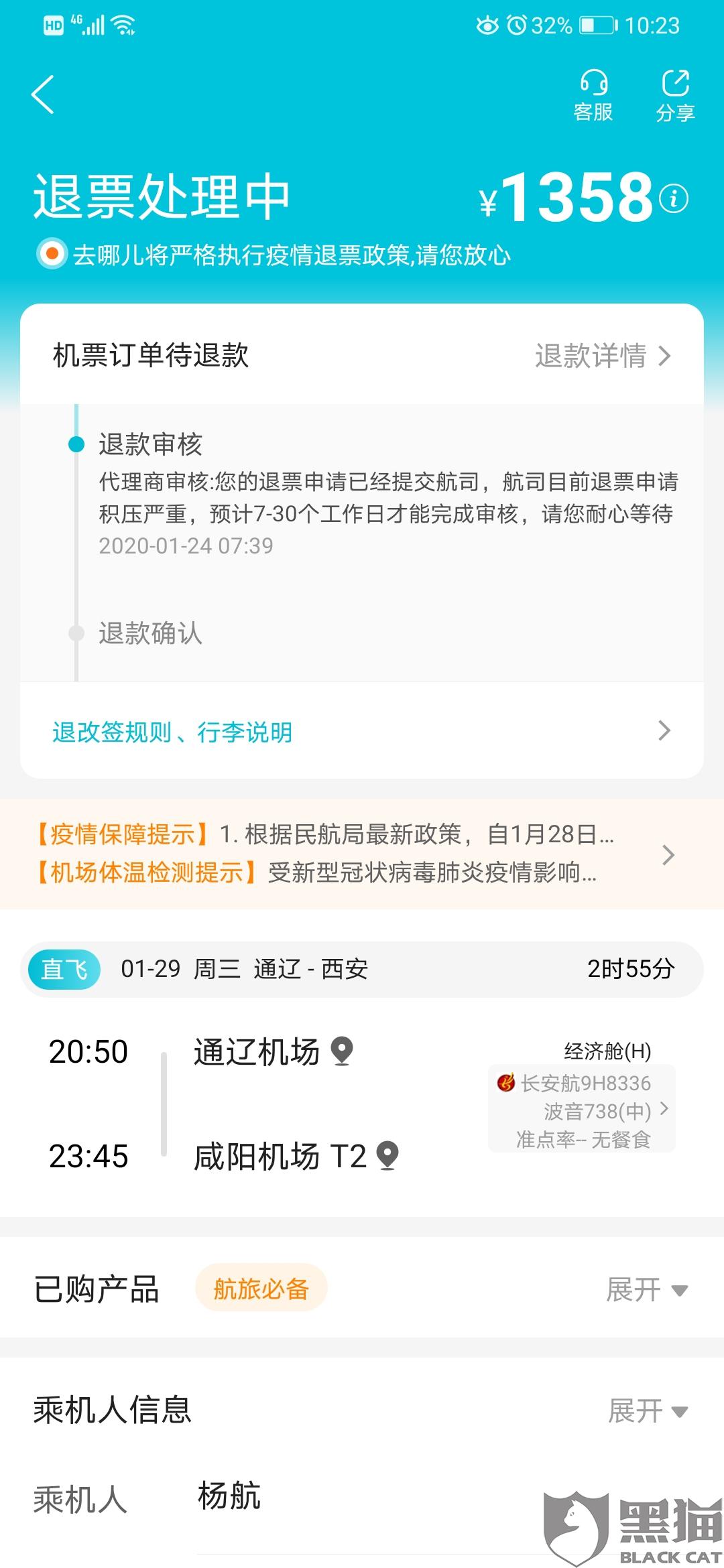
Task: Tap the price info icon beside ¥1358
Action: (673, 198)
